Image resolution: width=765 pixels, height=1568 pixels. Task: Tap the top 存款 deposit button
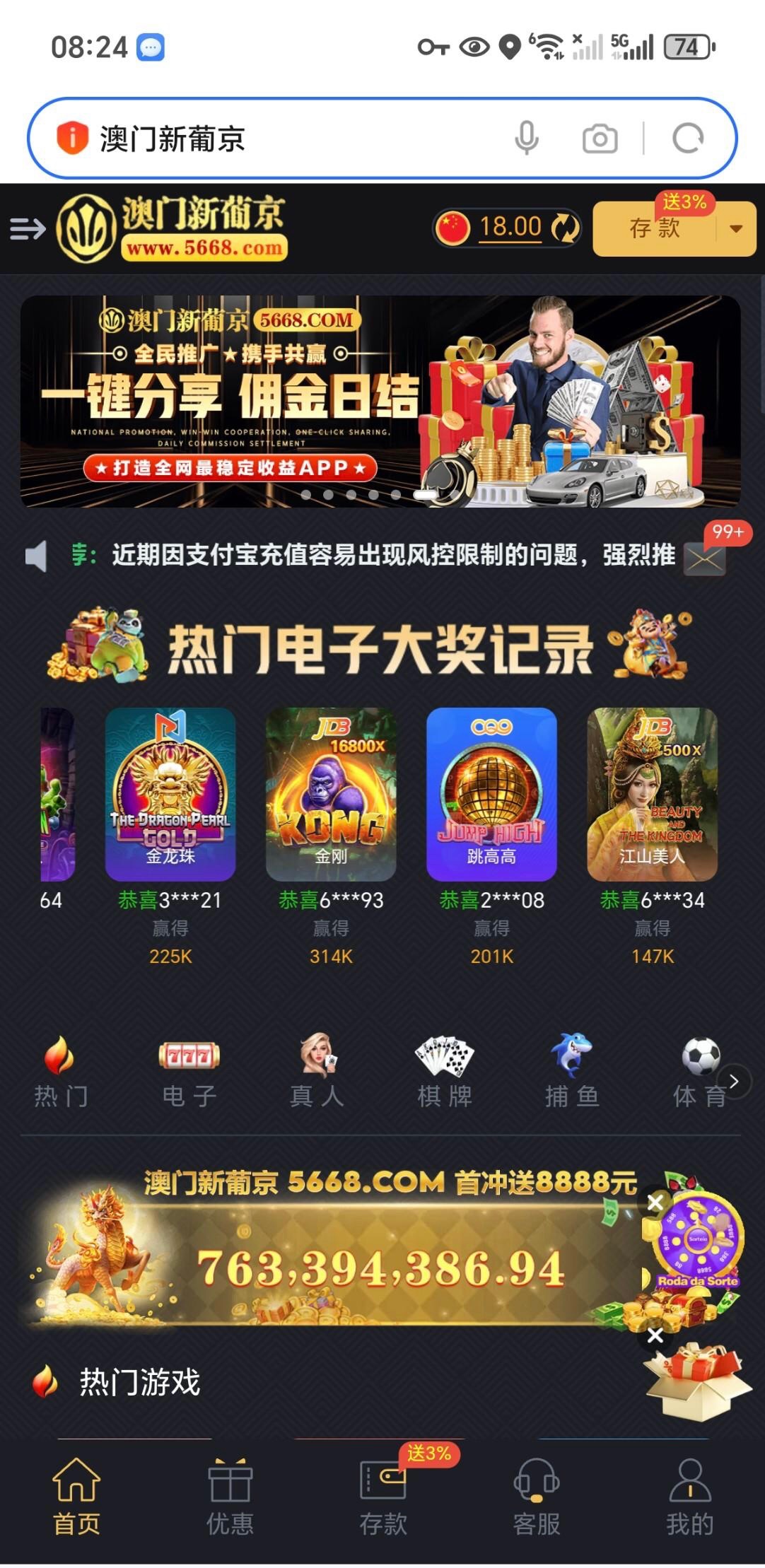coord(655,228)
